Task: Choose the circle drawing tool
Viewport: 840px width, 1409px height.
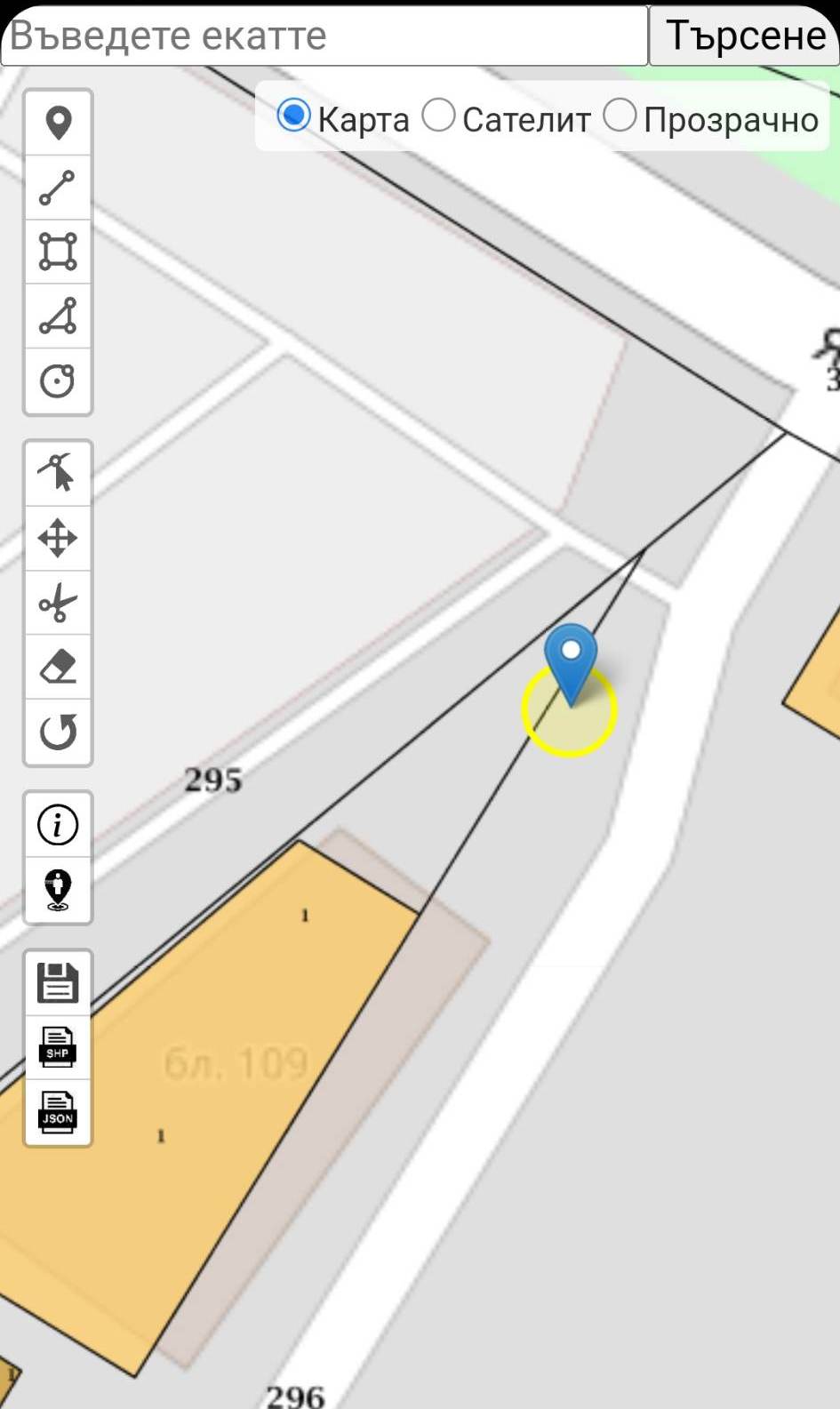Action: click(x=58, y=381)
